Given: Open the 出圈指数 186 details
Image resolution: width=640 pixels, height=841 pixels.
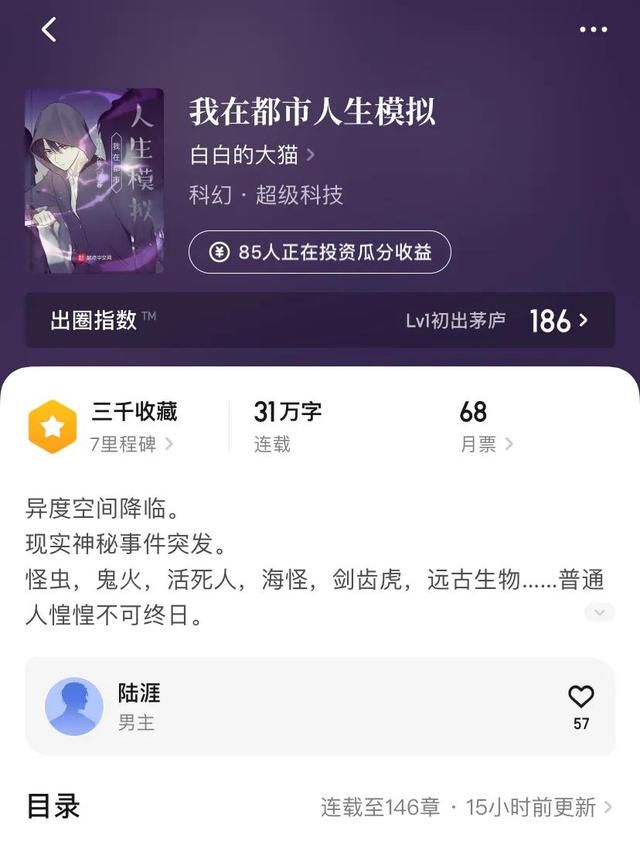Looking at the screenshot, I should pos(320,320).
